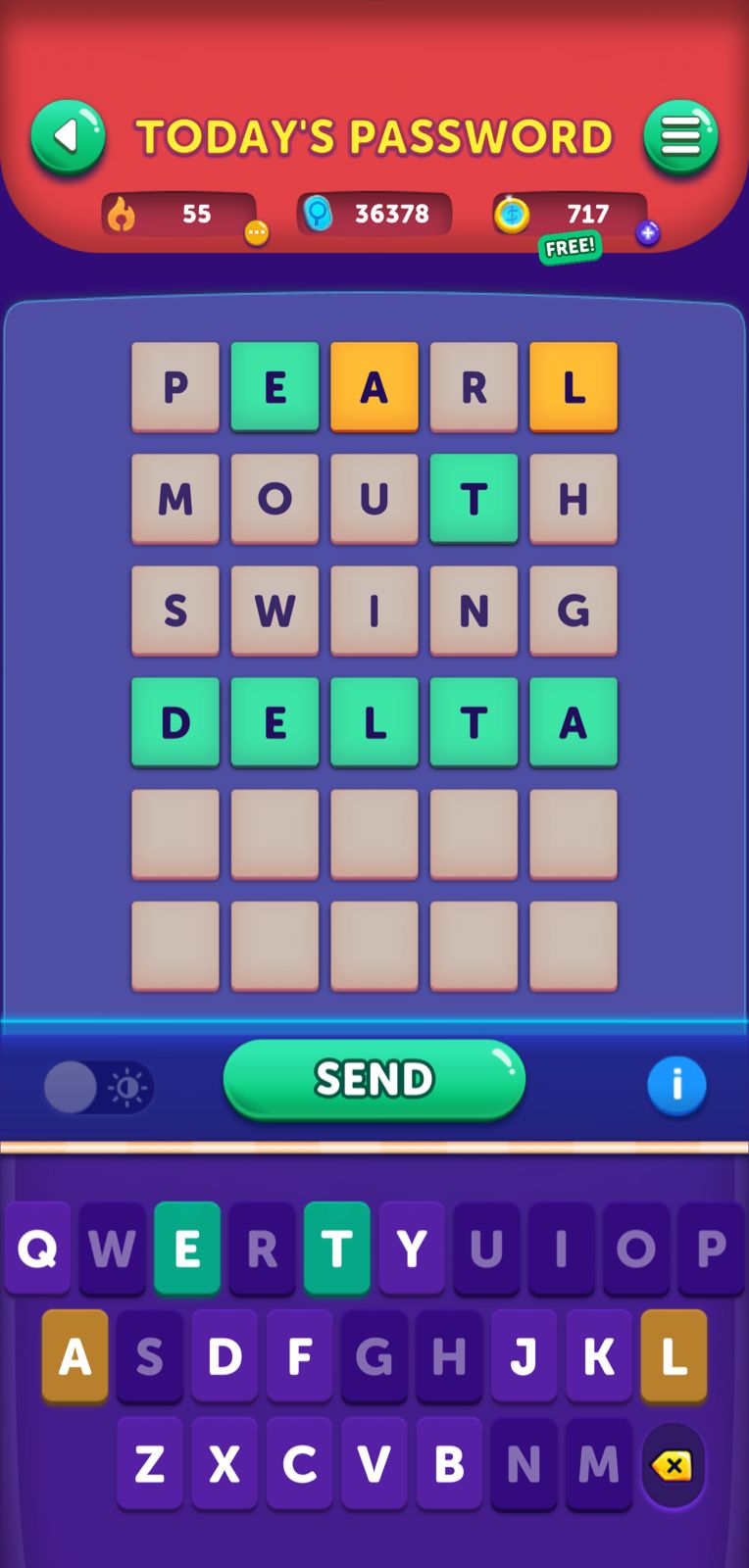The width and height of the screenshot is (749, 1568).
Task: Tap the orange A key
Action: (x=75, y=1356)
